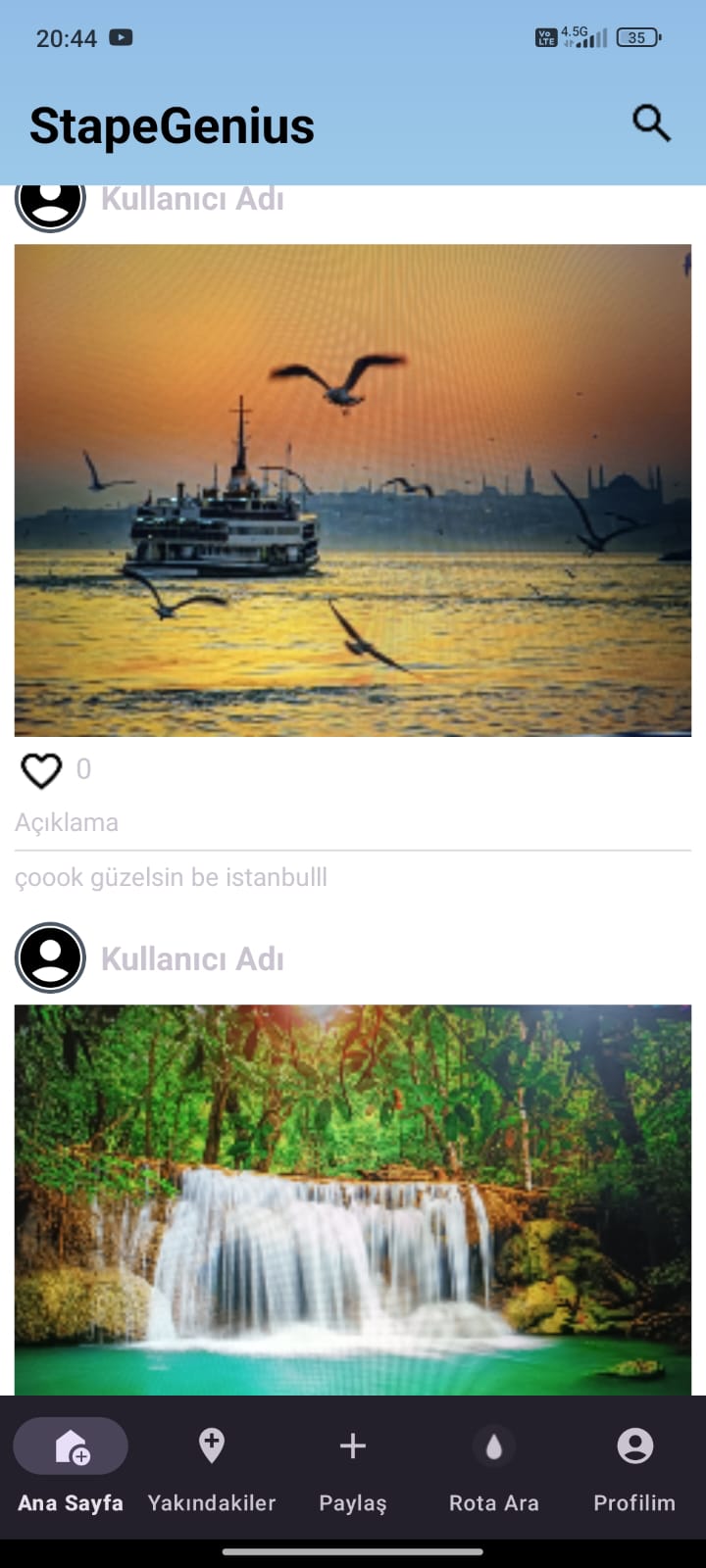Tap the YouTube icon in the status bar
This screenshot has height=1568, width=706.
120,37
